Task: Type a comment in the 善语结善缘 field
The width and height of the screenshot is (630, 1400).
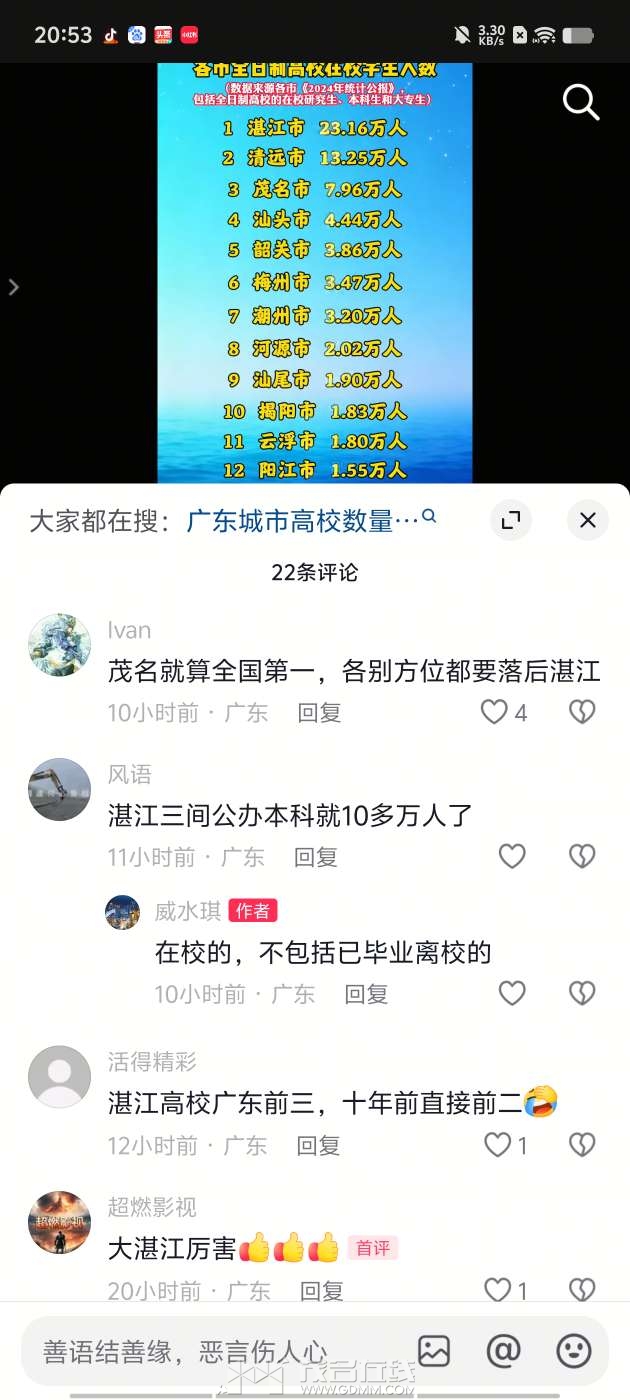Action: point(200,1351)
